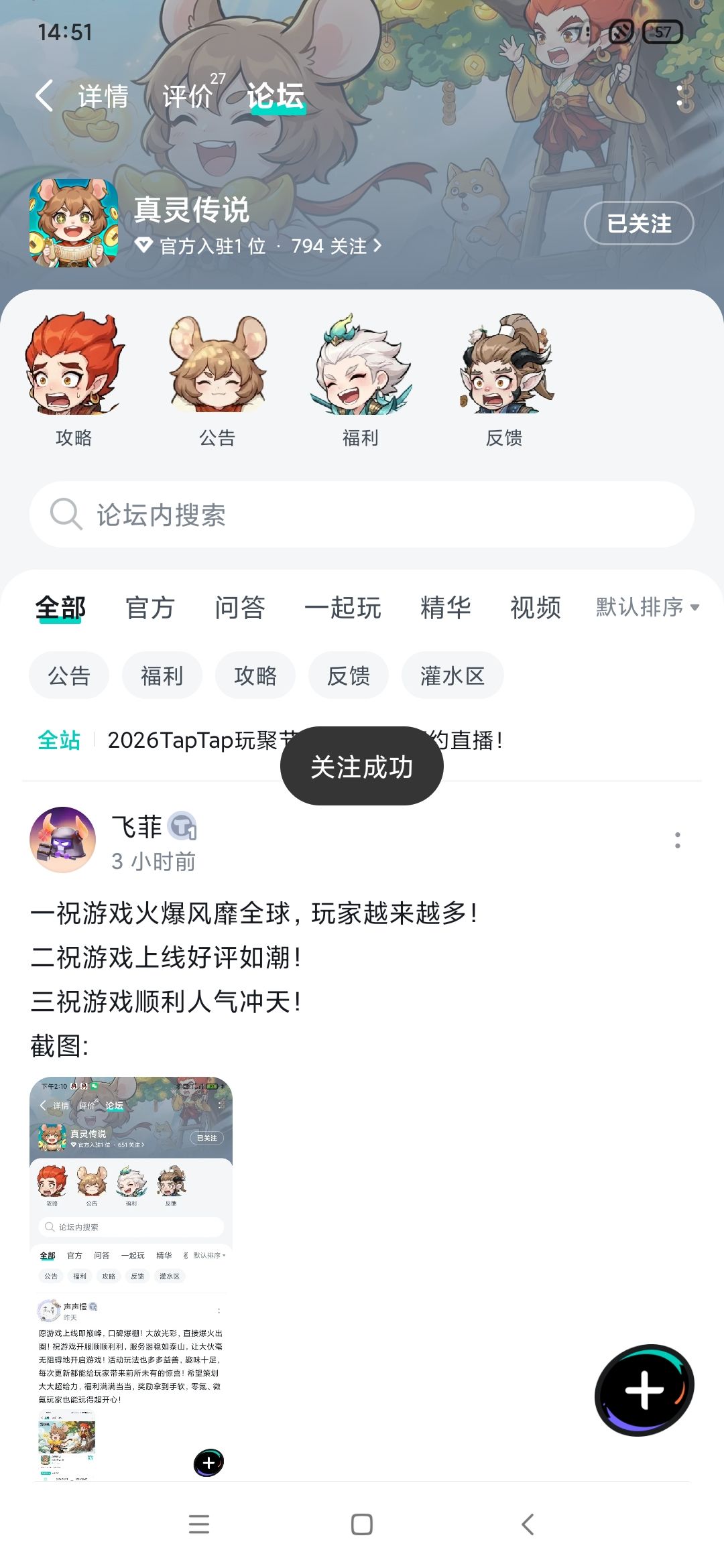Viewport: 724px width, 1568px height.
Task: Filter posts by the 灌水区 chip
Action: click(x=452, y=675)
